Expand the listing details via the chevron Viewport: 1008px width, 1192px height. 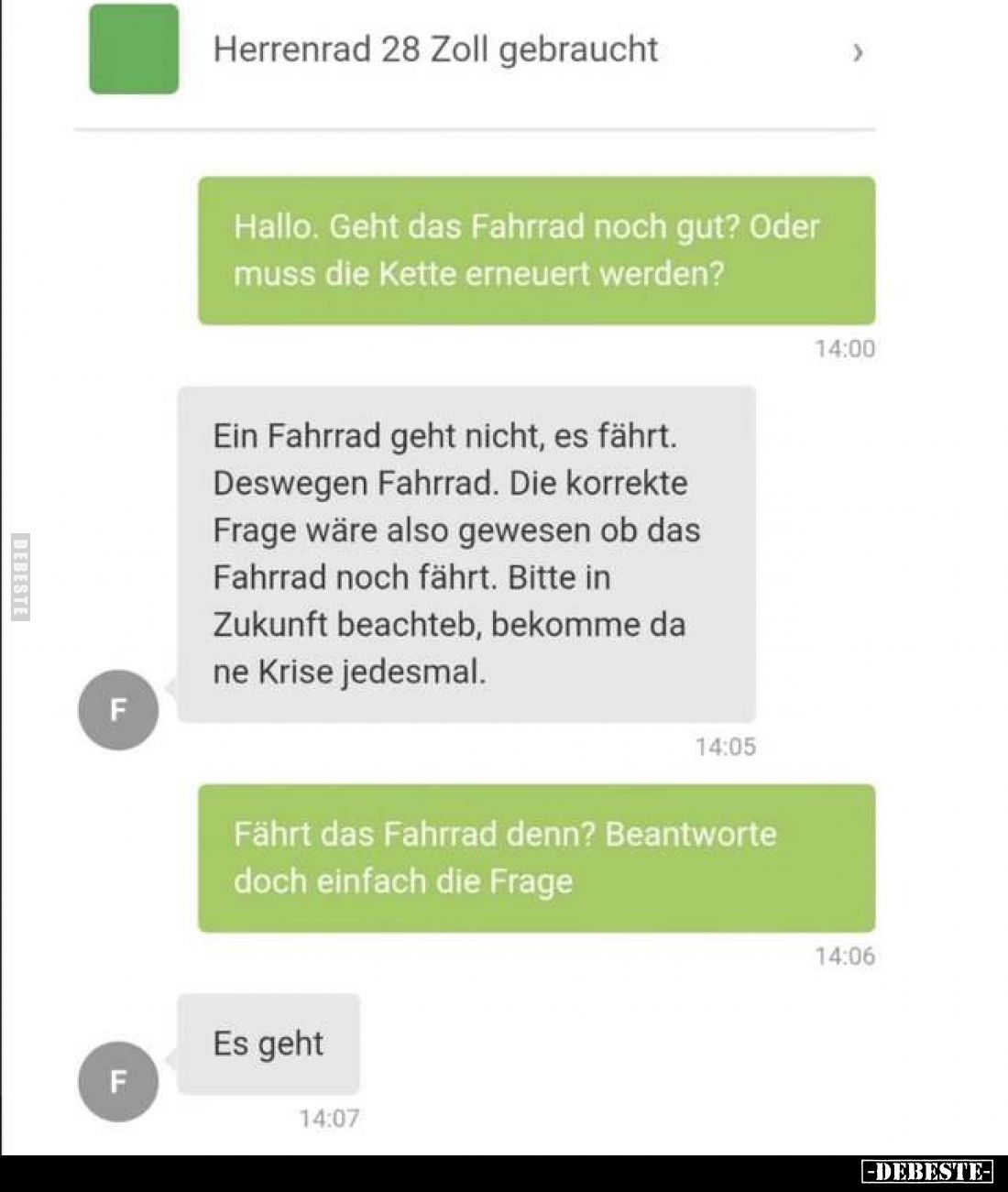pos(858,52)
